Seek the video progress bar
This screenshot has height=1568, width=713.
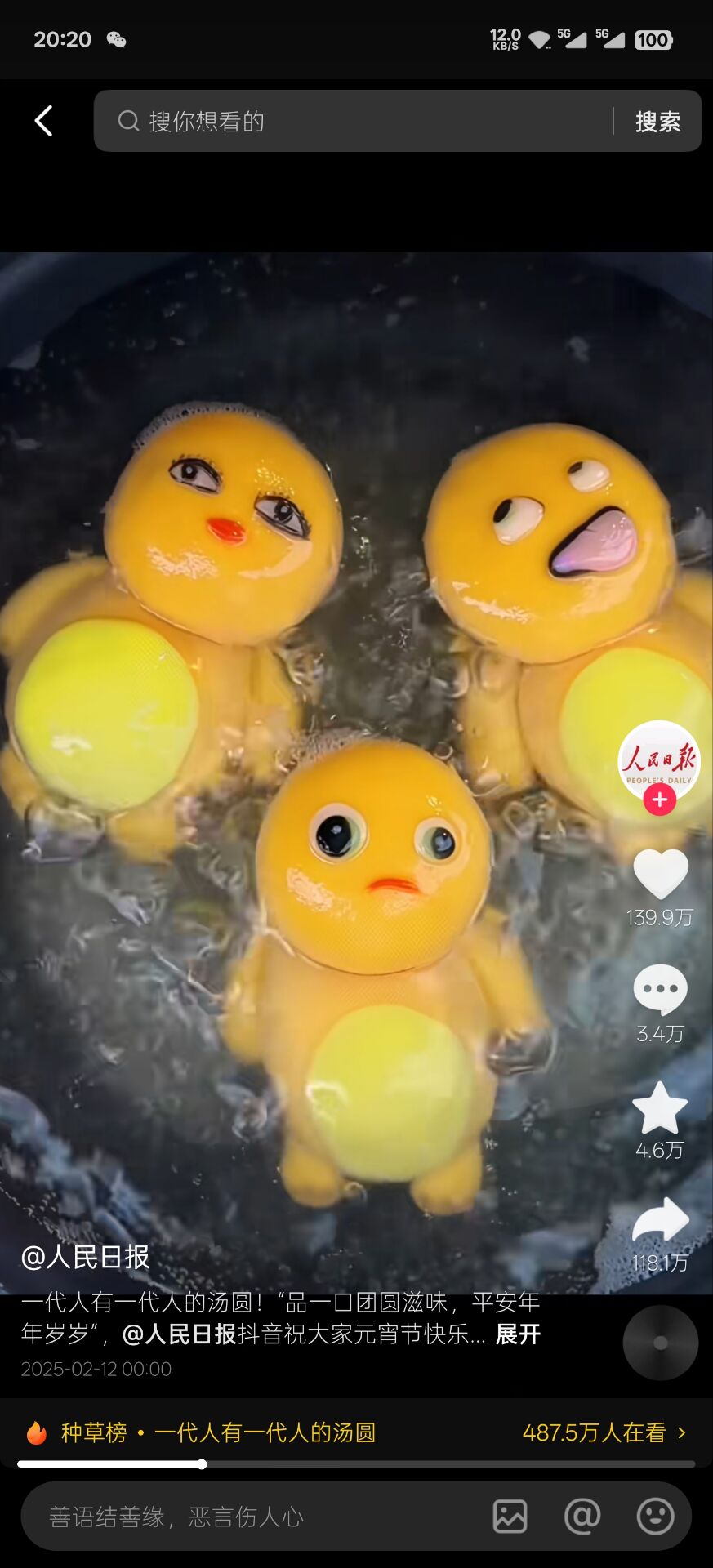pos(356,1464)
